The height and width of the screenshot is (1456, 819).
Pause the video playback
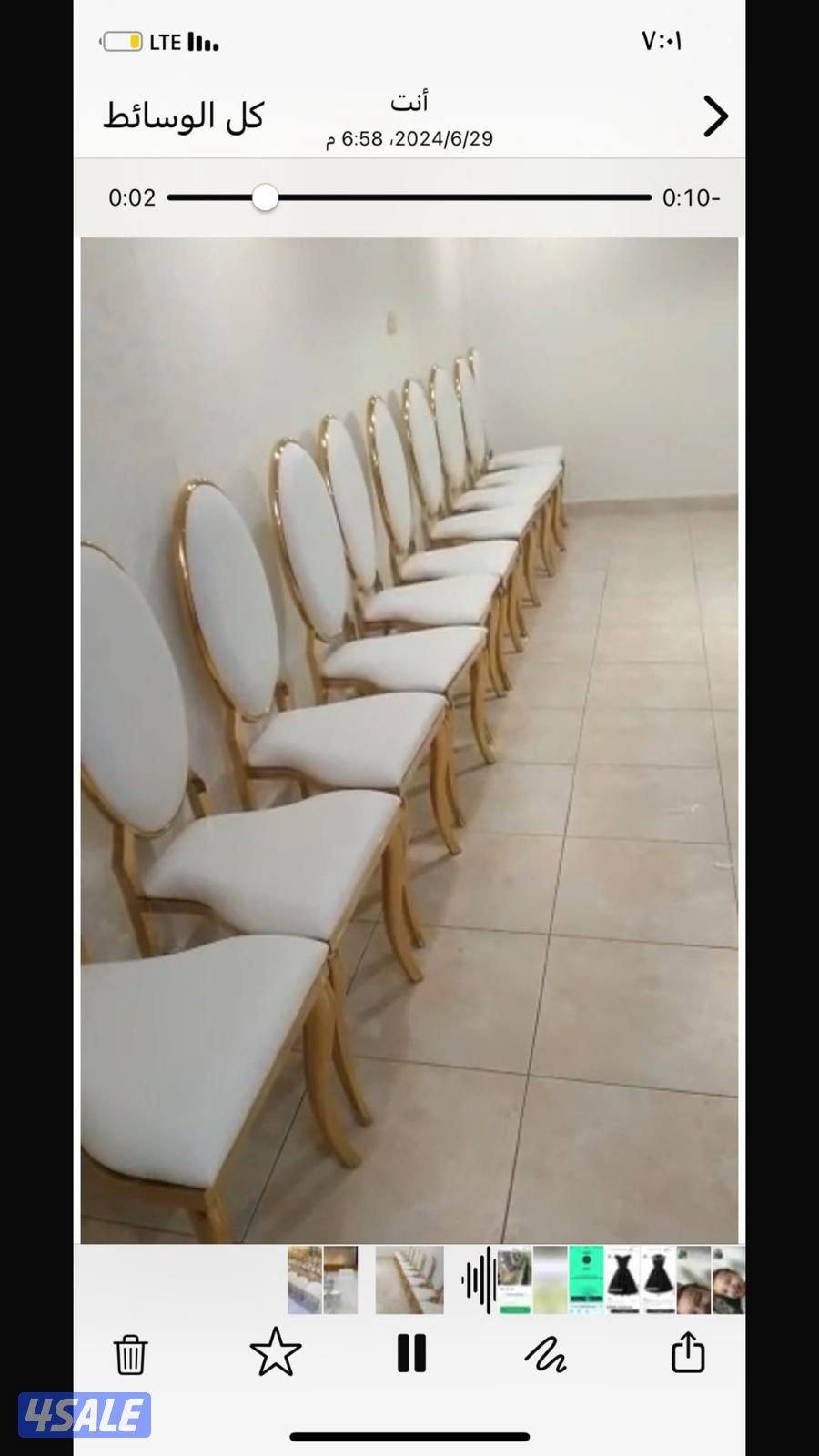click(411, 1353)
